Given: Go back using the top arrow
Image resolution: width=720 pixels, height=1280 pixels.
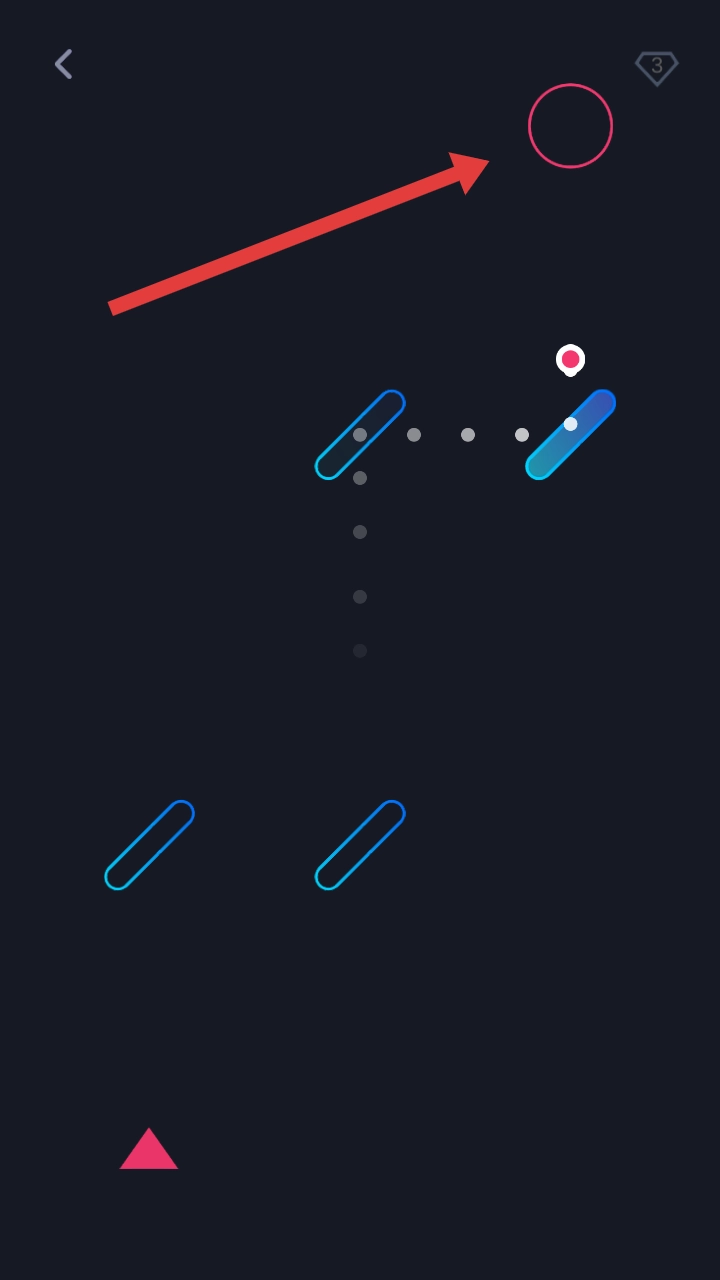Looking at the screenshot, I should coord(64,64).
